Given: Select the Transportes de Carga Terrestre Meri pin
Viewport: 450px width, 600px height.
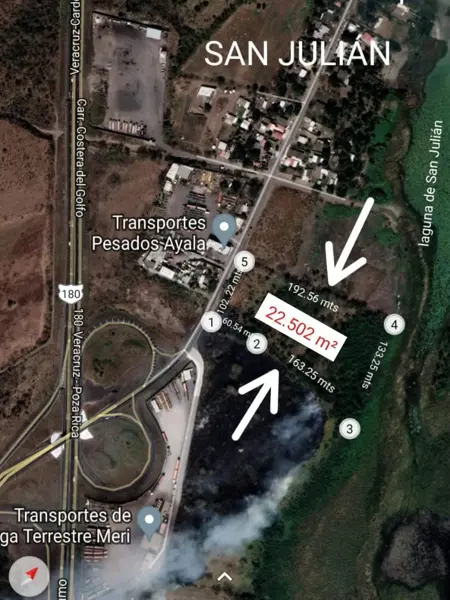Looking at the screenshot, I should pyautogui.click(x=149, y=522).
